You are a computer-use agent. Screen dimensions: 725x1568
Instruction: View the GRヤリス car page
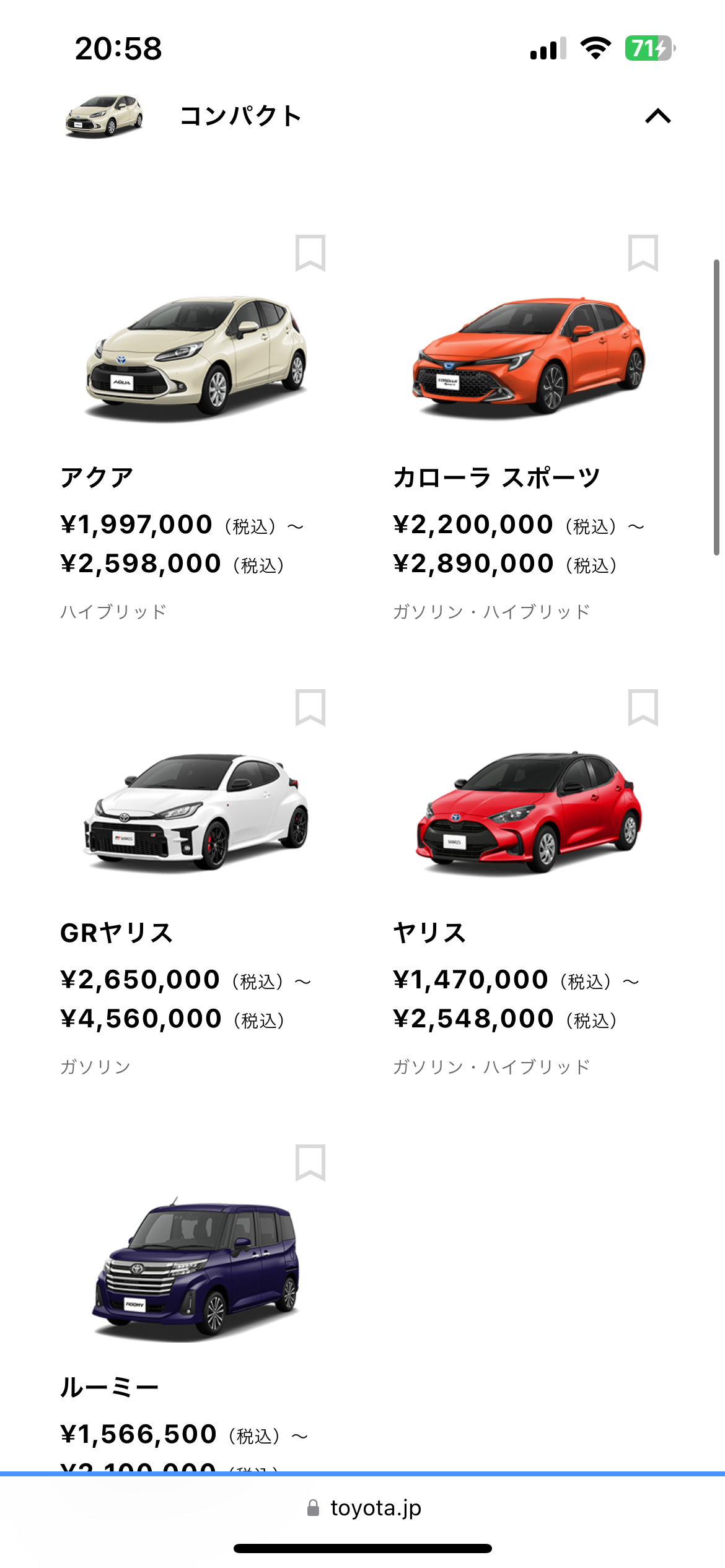[196, 811]
